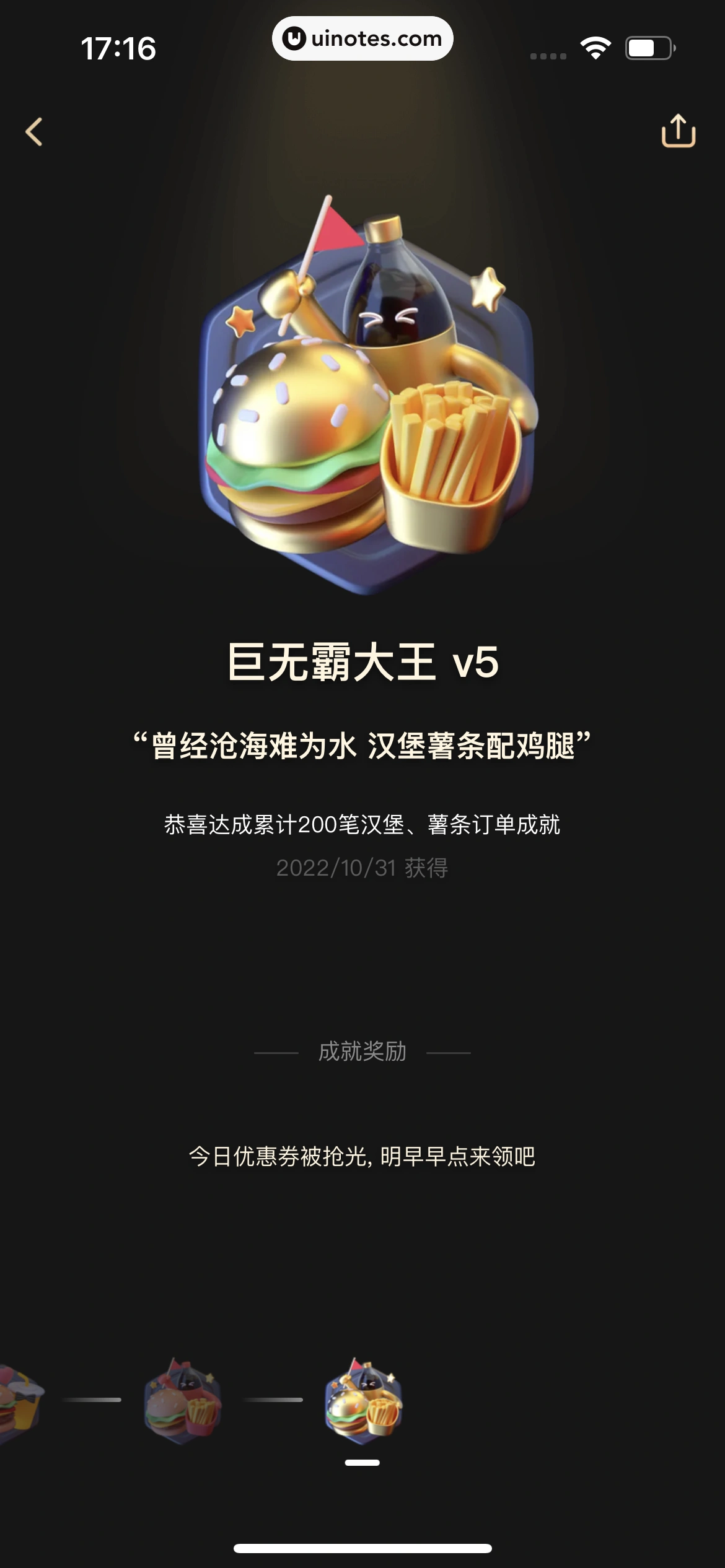Viewport: 725px width, 1568px height.
Task: Tap the selected gold v5 badge thumbnail
Action: coord(364,1400)
